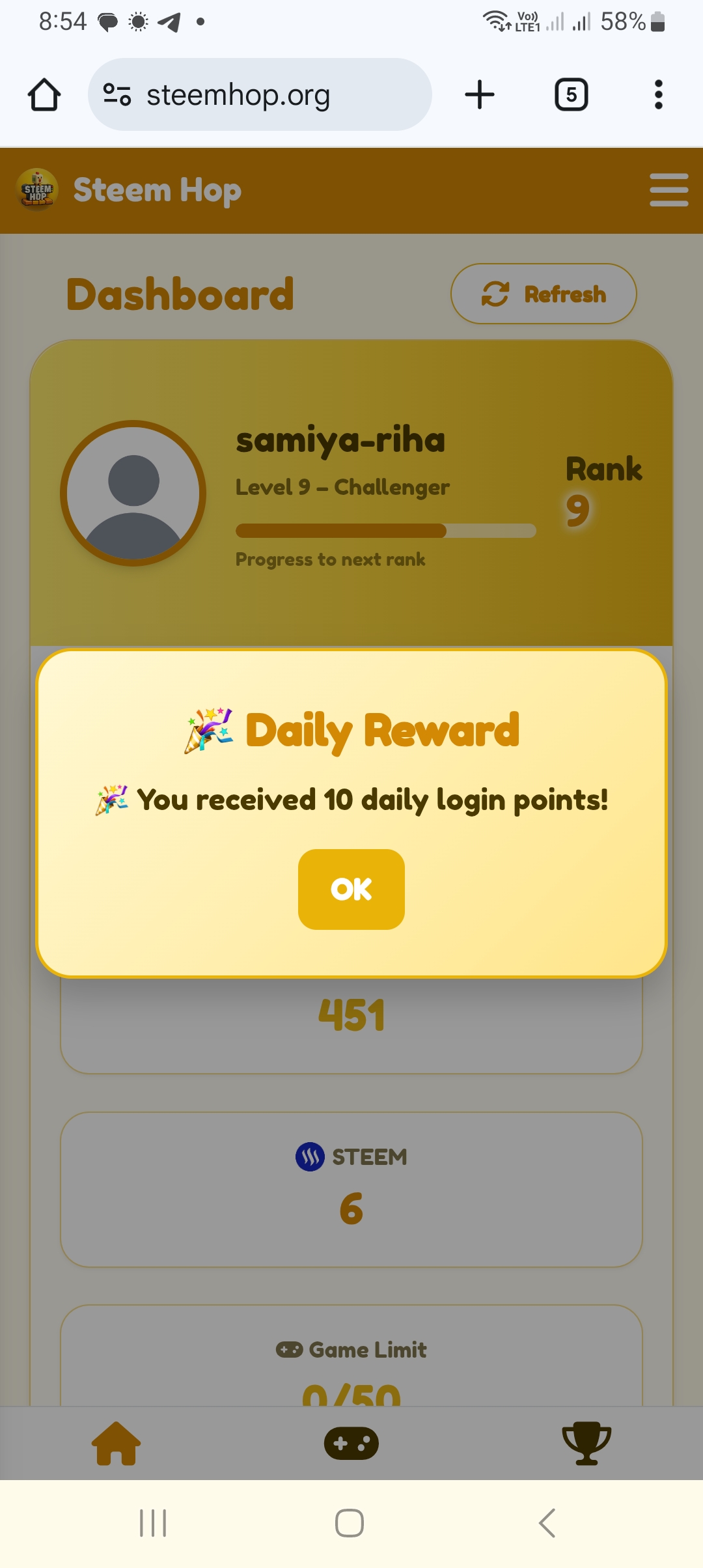Show the open browser tabs switcher

(571, 95)
